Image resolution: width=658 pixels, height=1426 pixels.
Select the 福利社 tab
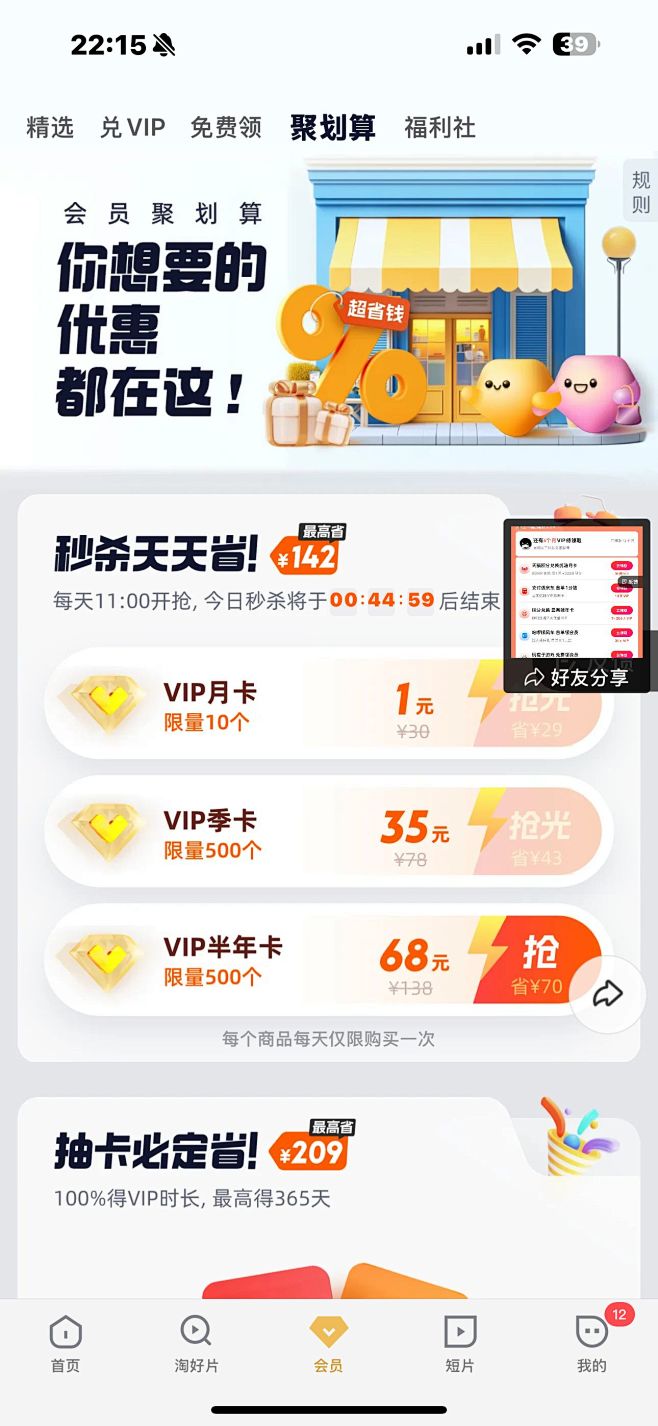tap(439, 128)
